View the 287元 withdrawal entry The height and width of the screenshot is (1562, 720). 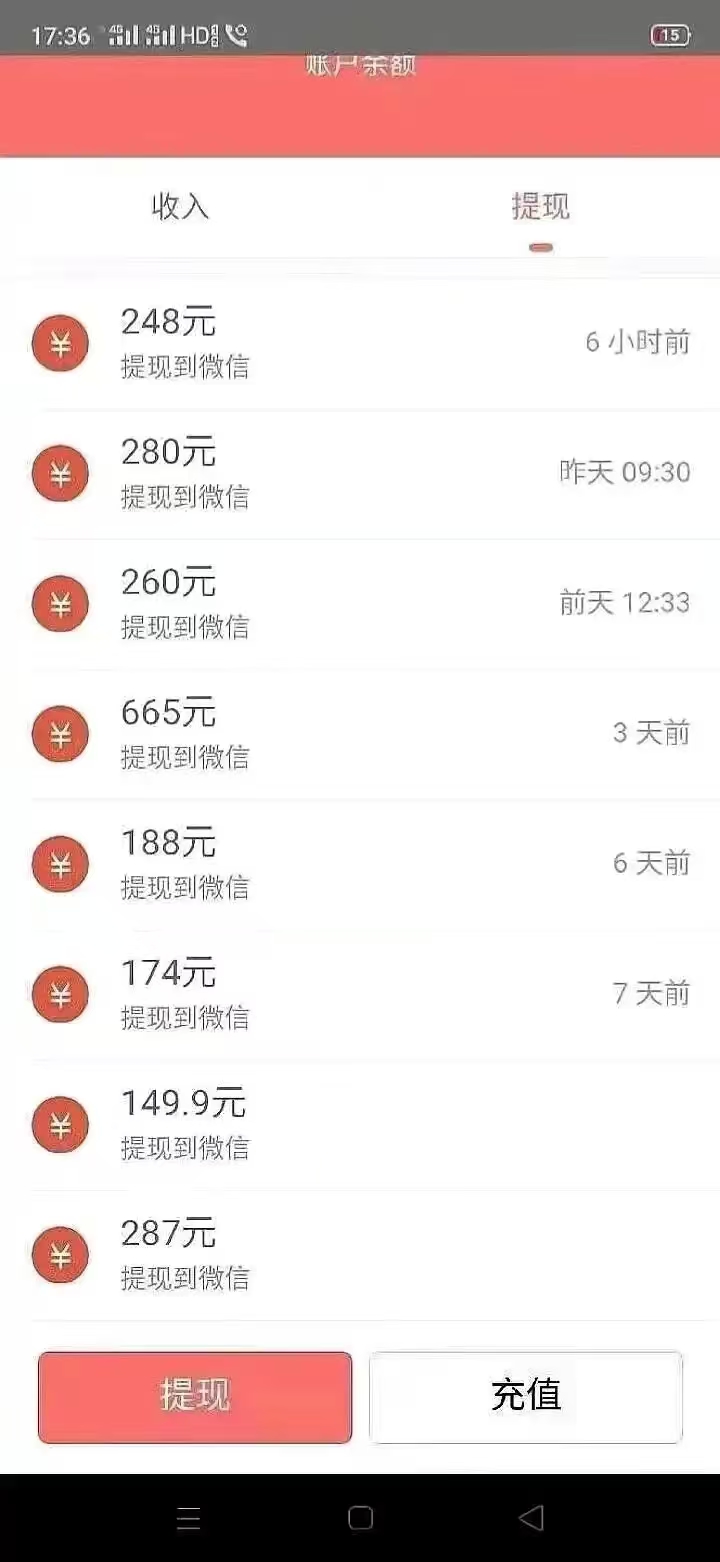(360, 1253)
